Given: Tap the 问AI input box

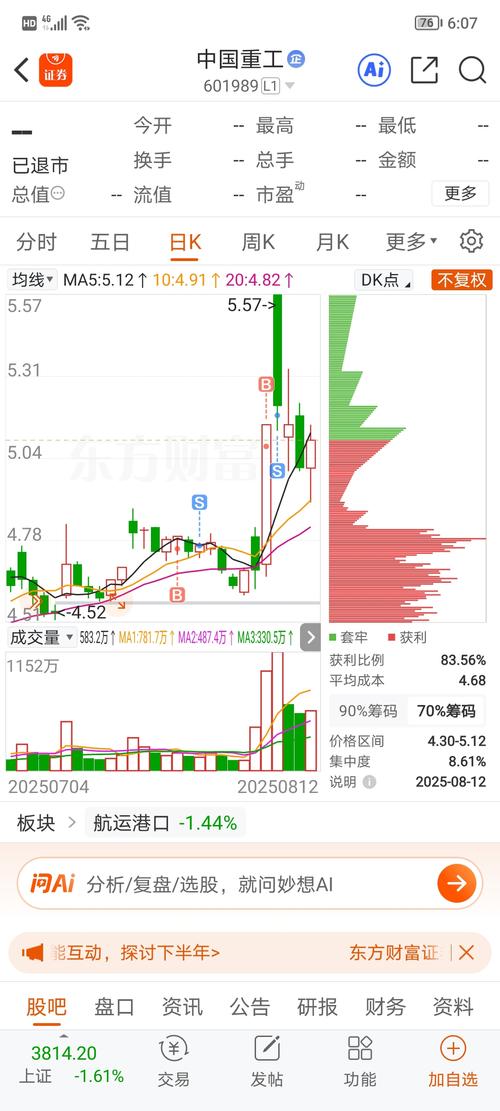Looking at the screenshot, I should pyautogui.click(x=250, y=884).
